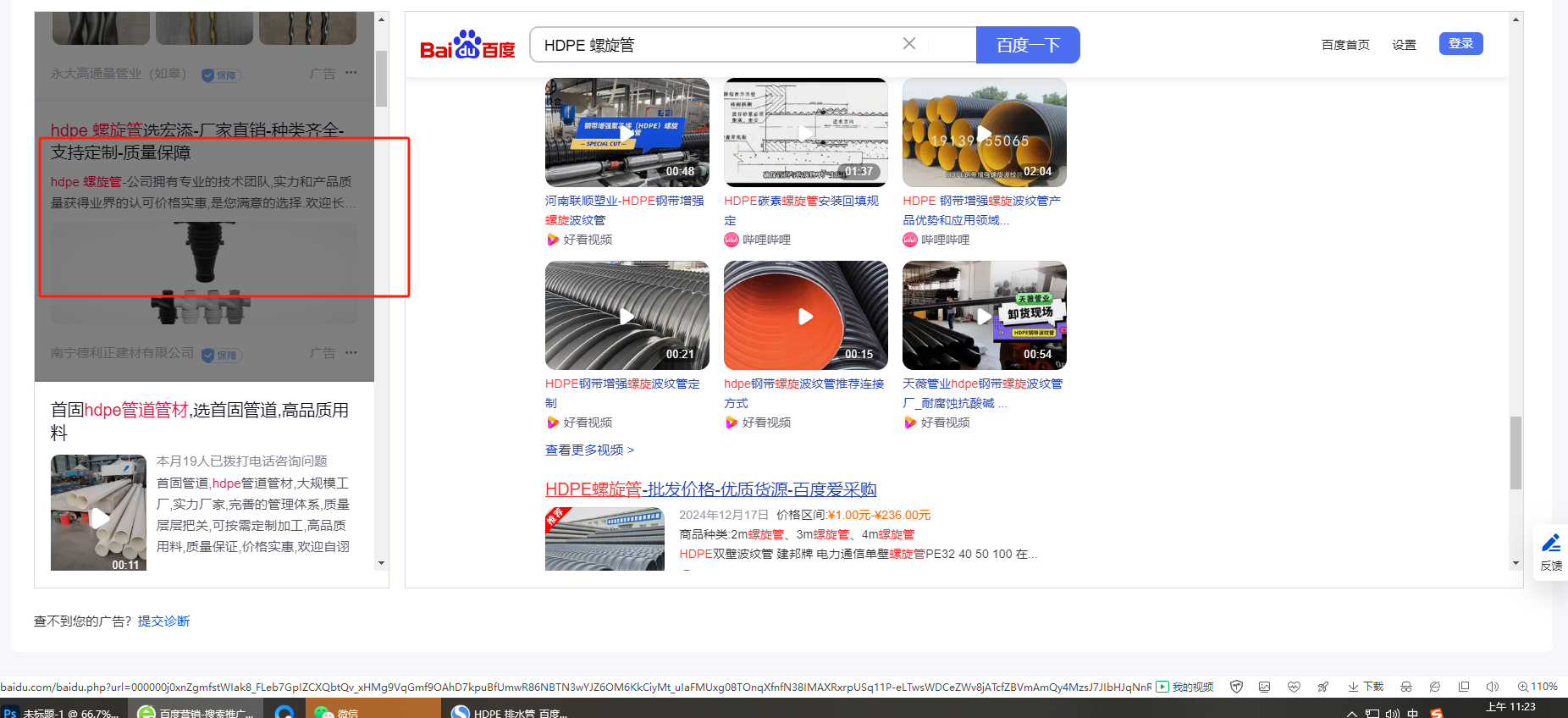Click the 登录 button
Screen dimensions: 1568x718
click(1460, 44)
